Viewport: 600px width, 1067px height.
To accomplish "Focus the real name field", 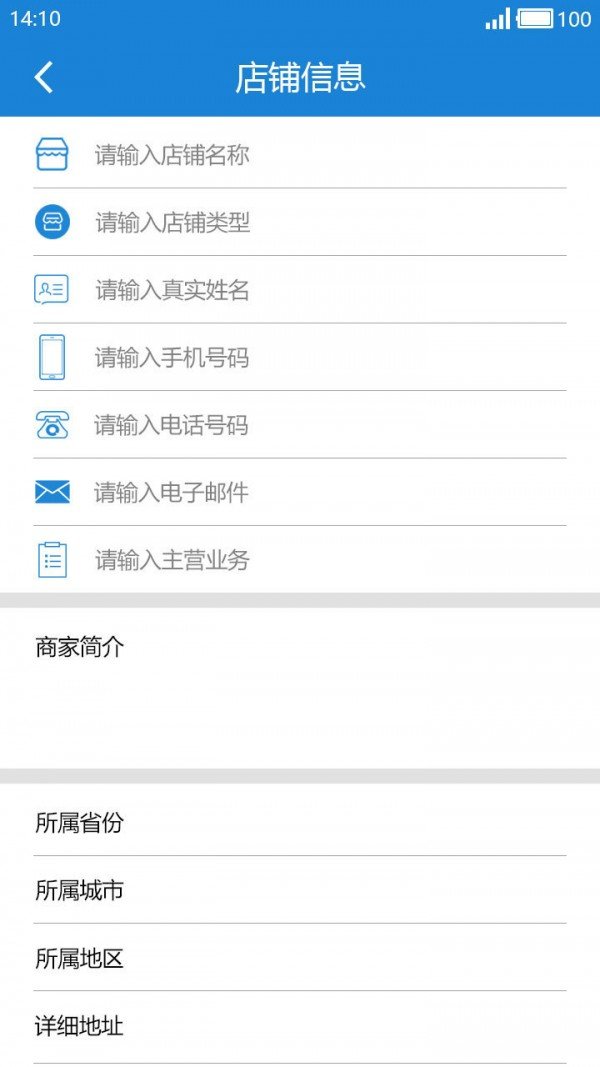I will coord(330,290).
